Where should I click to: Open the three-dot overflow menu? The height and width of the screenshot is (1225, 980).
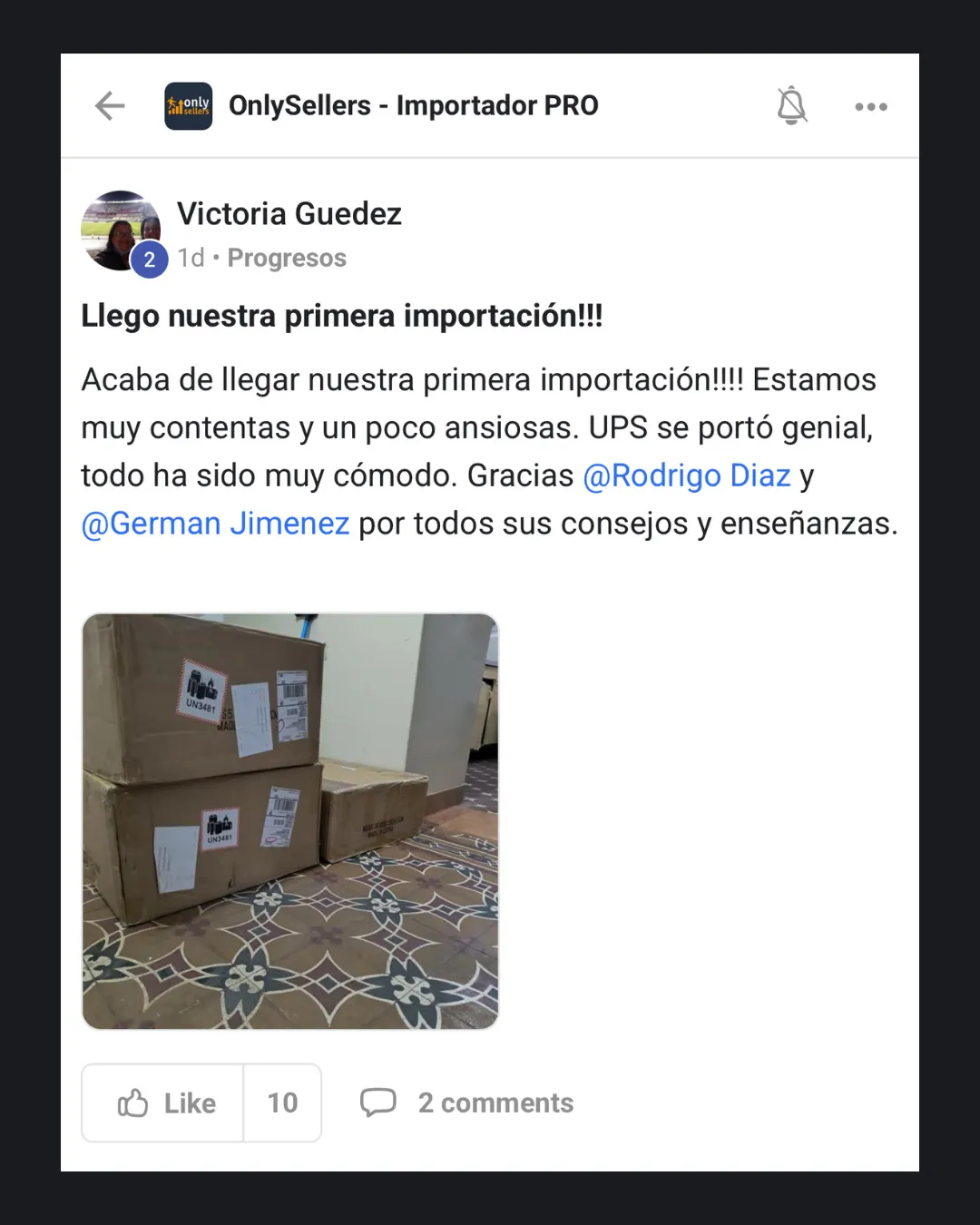point(870,107)
